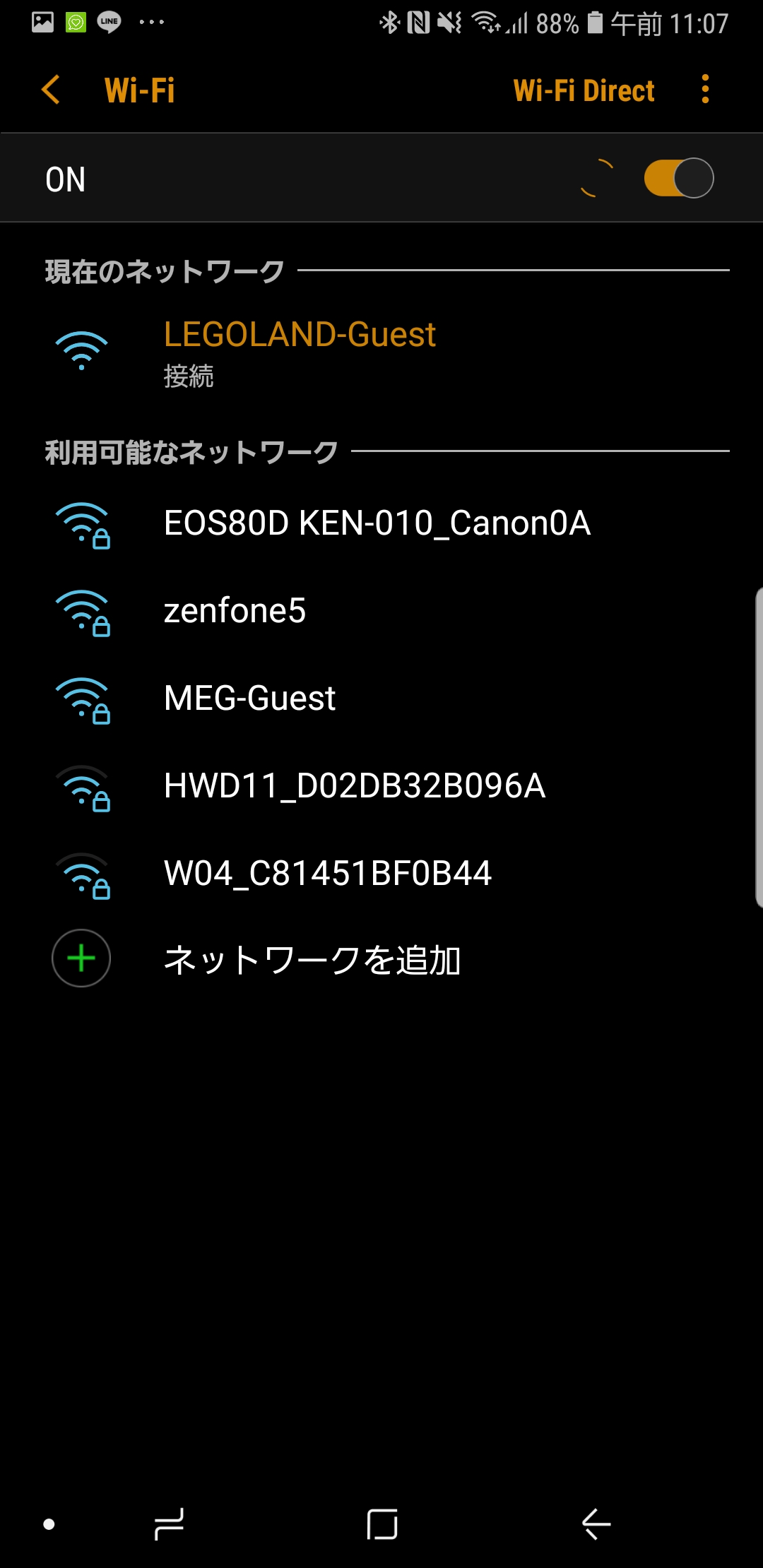Turn off the Wi-Fi switch
Viewport: 763px width, 1568px height.
point(678,178)
